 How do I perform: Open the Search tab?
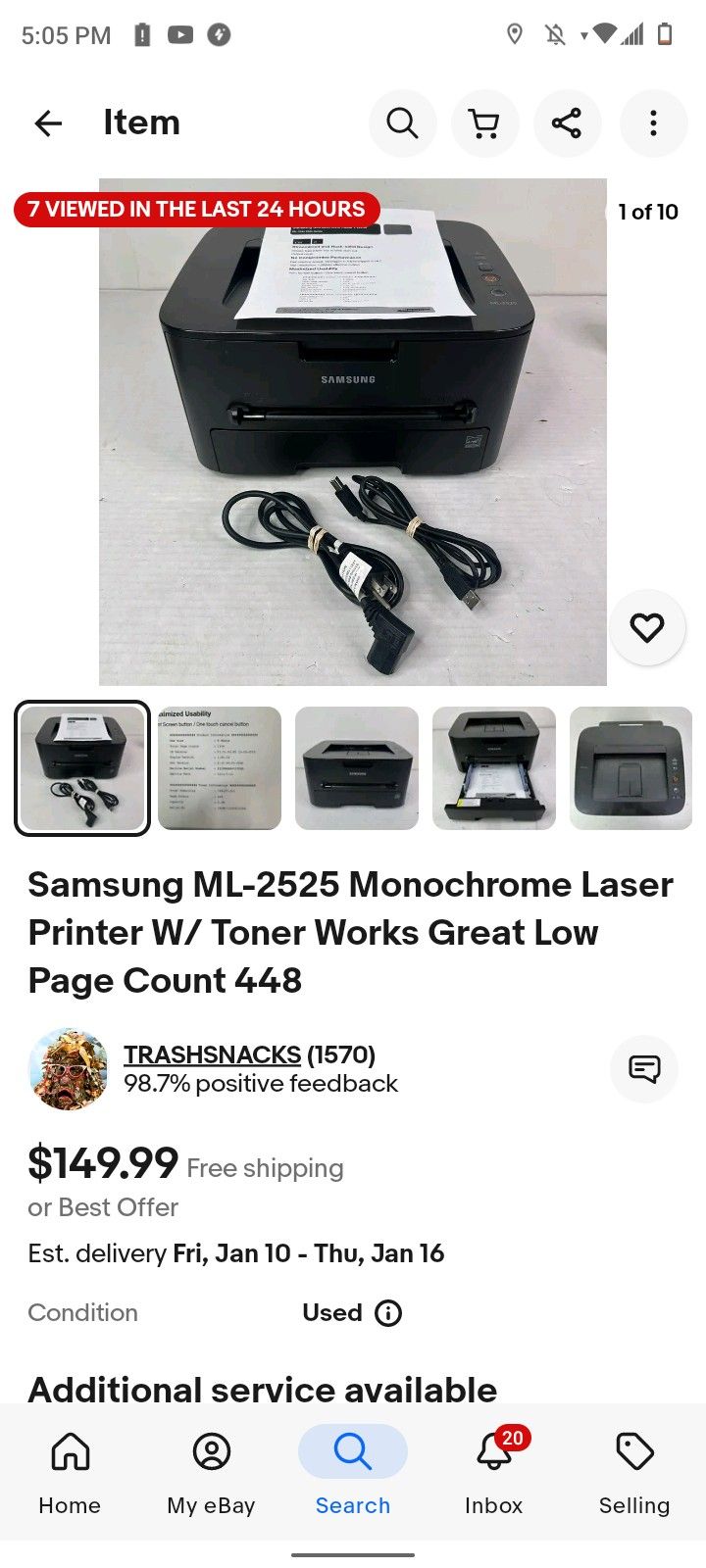pyautogui.click(x=353, y=1470)
